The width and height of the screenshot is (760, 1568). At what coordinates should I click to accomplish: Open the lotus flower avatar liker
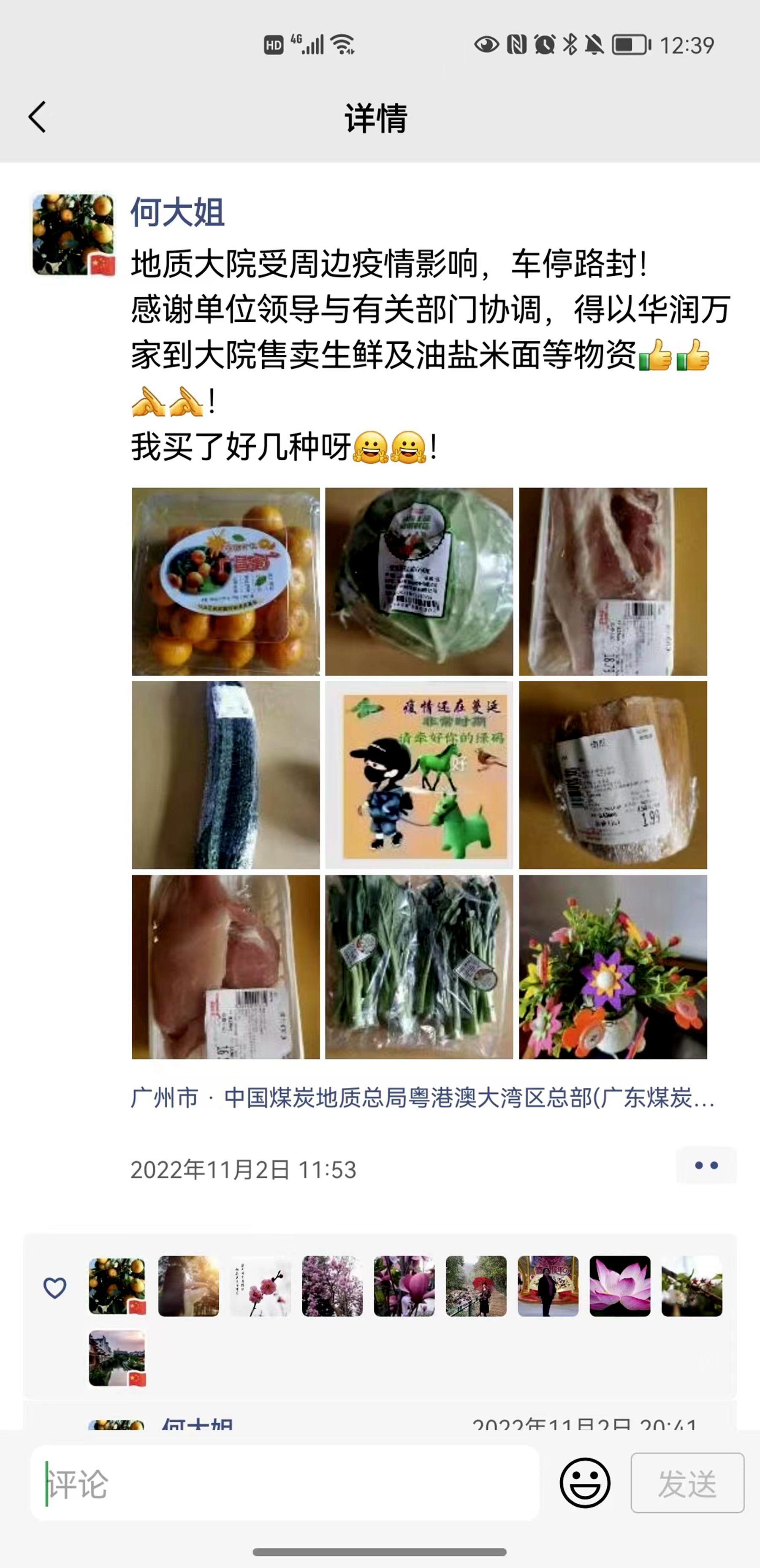click(x=620, y=1287)
